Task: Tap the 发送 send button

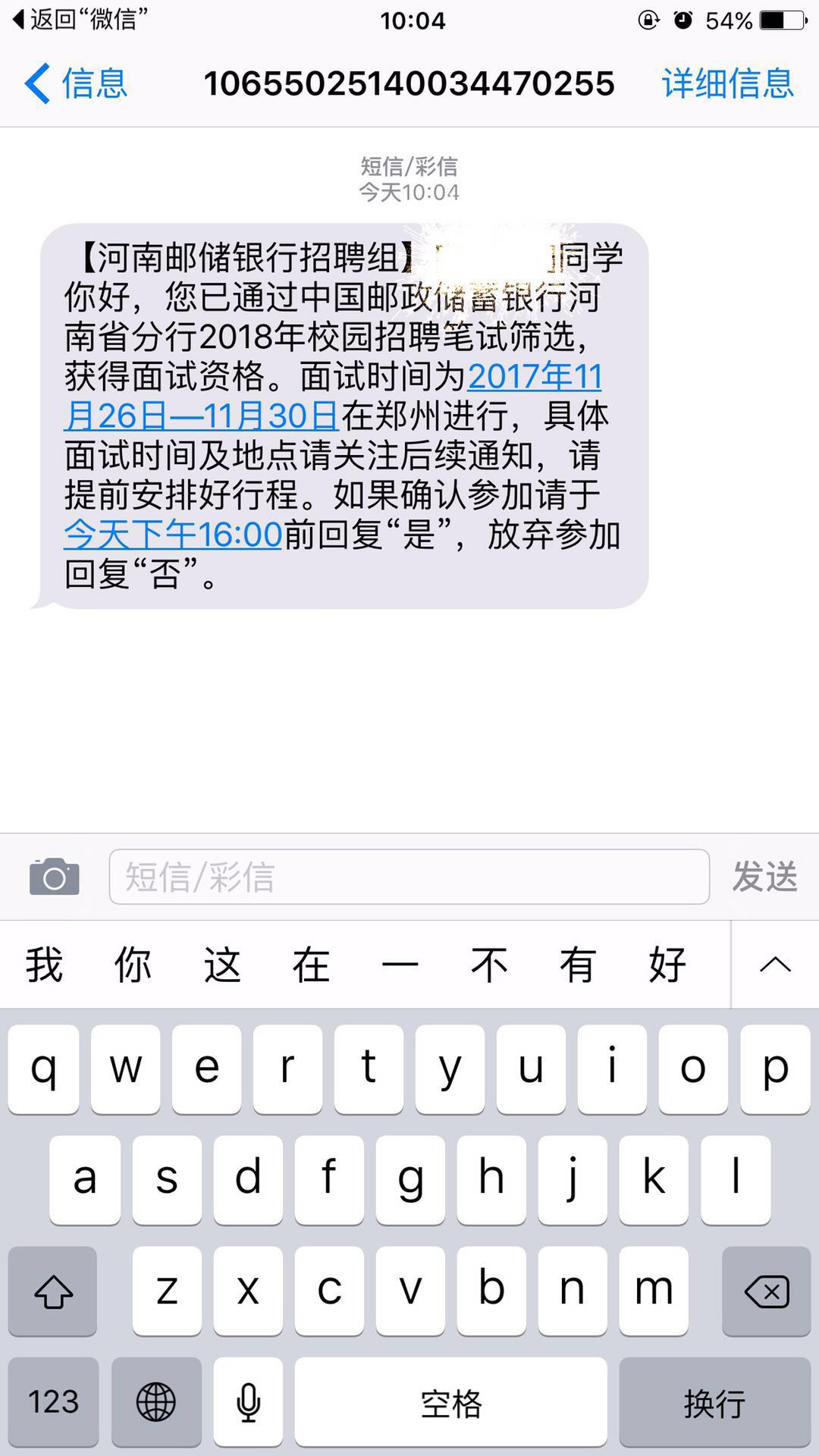Action: 764,877
